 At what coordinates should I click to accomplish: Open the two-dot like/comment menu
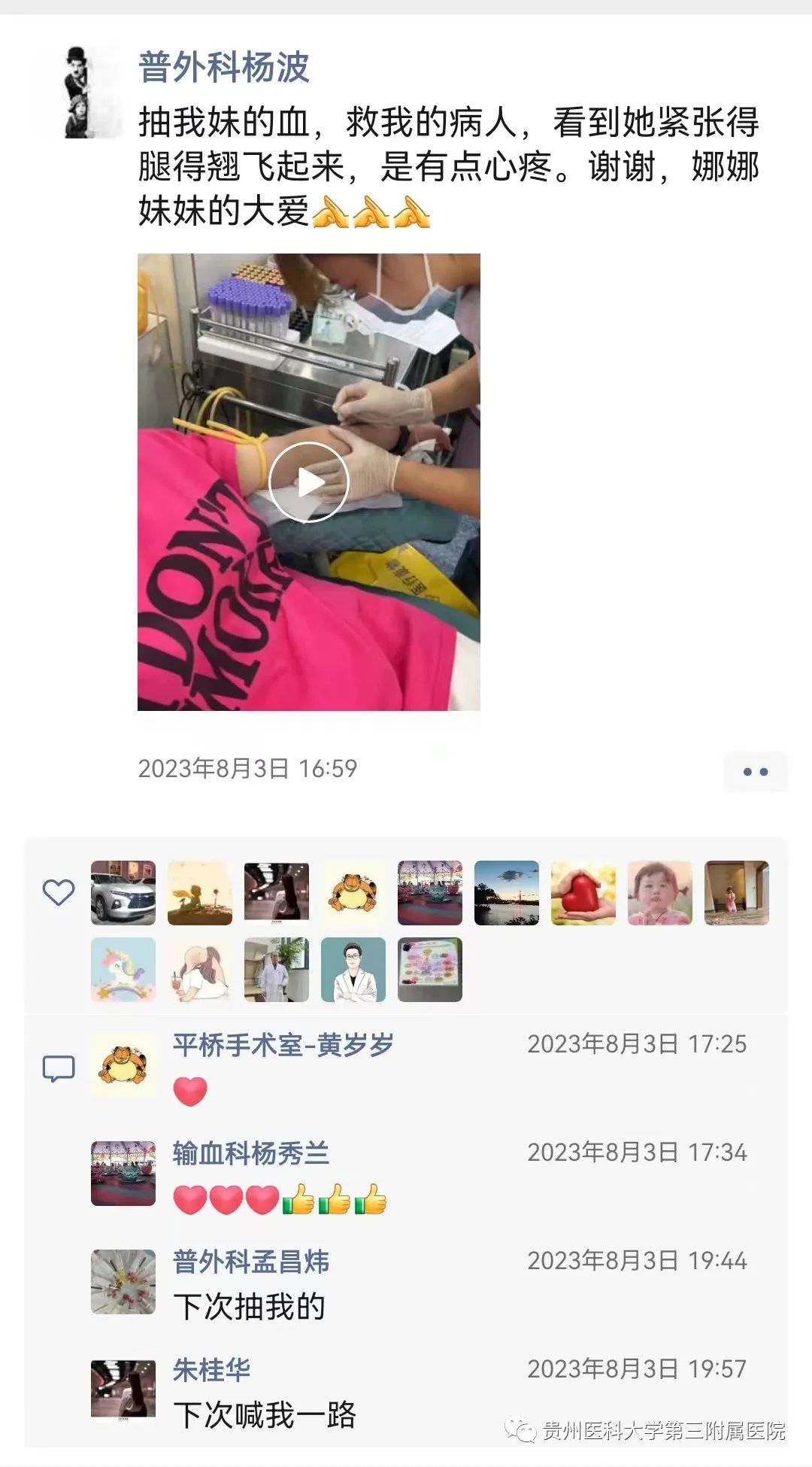coord(755,772)
